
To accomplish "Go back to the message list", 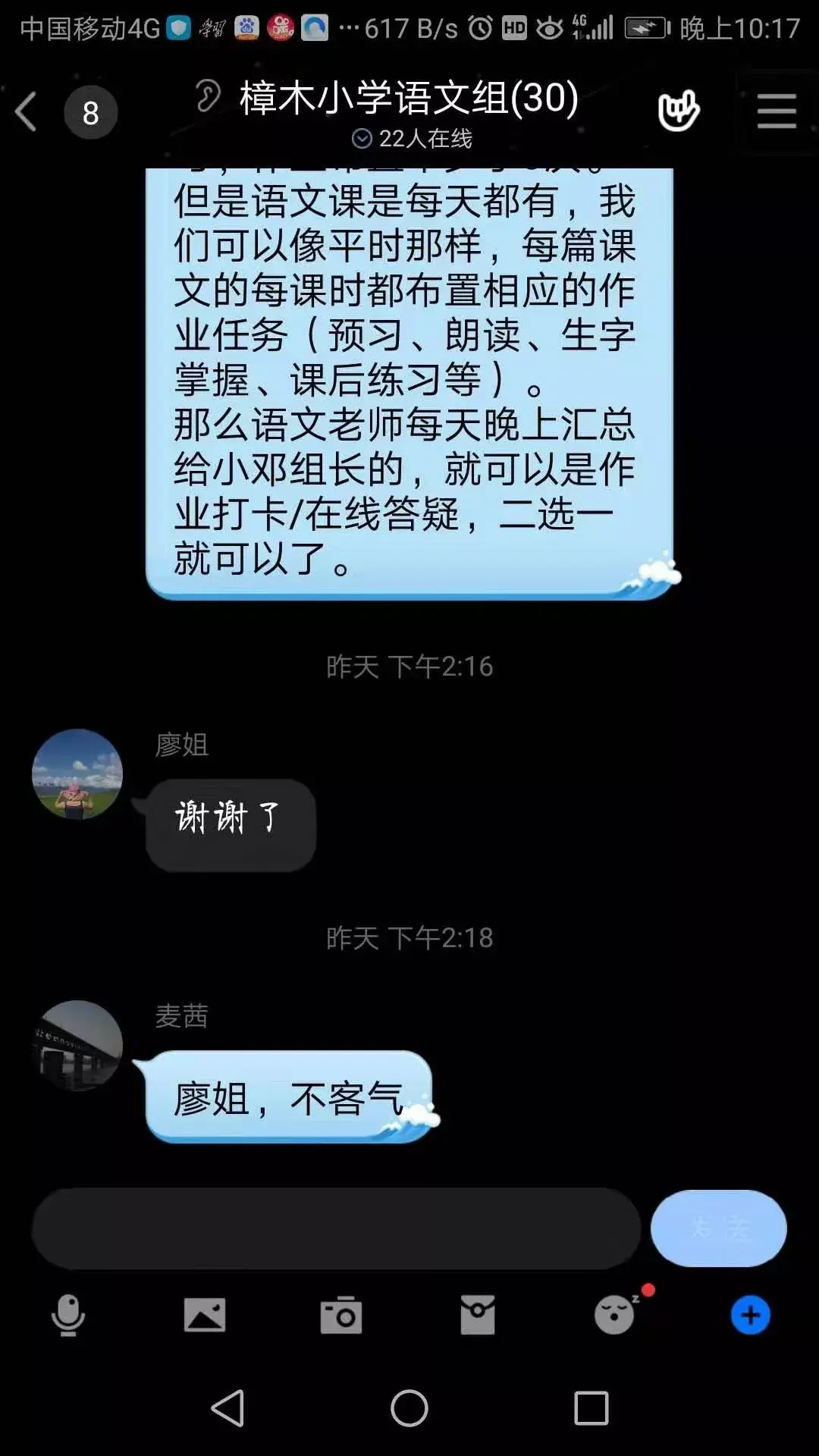I will point(27,112).
